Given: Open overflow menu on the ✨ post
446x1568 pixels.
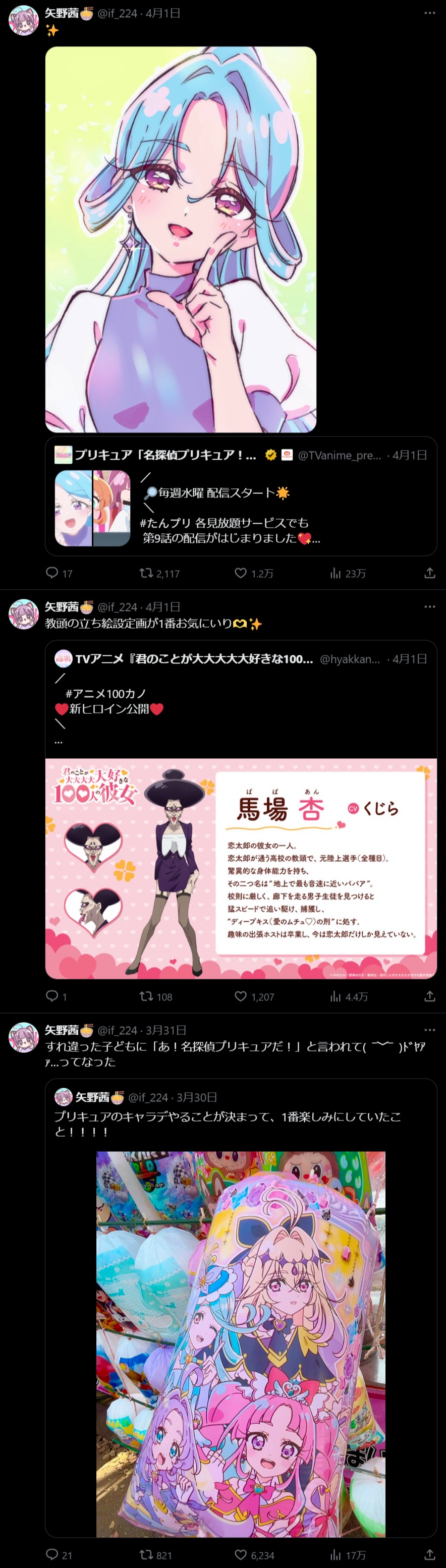Looking at the screenshot, I should coord(429,13).
